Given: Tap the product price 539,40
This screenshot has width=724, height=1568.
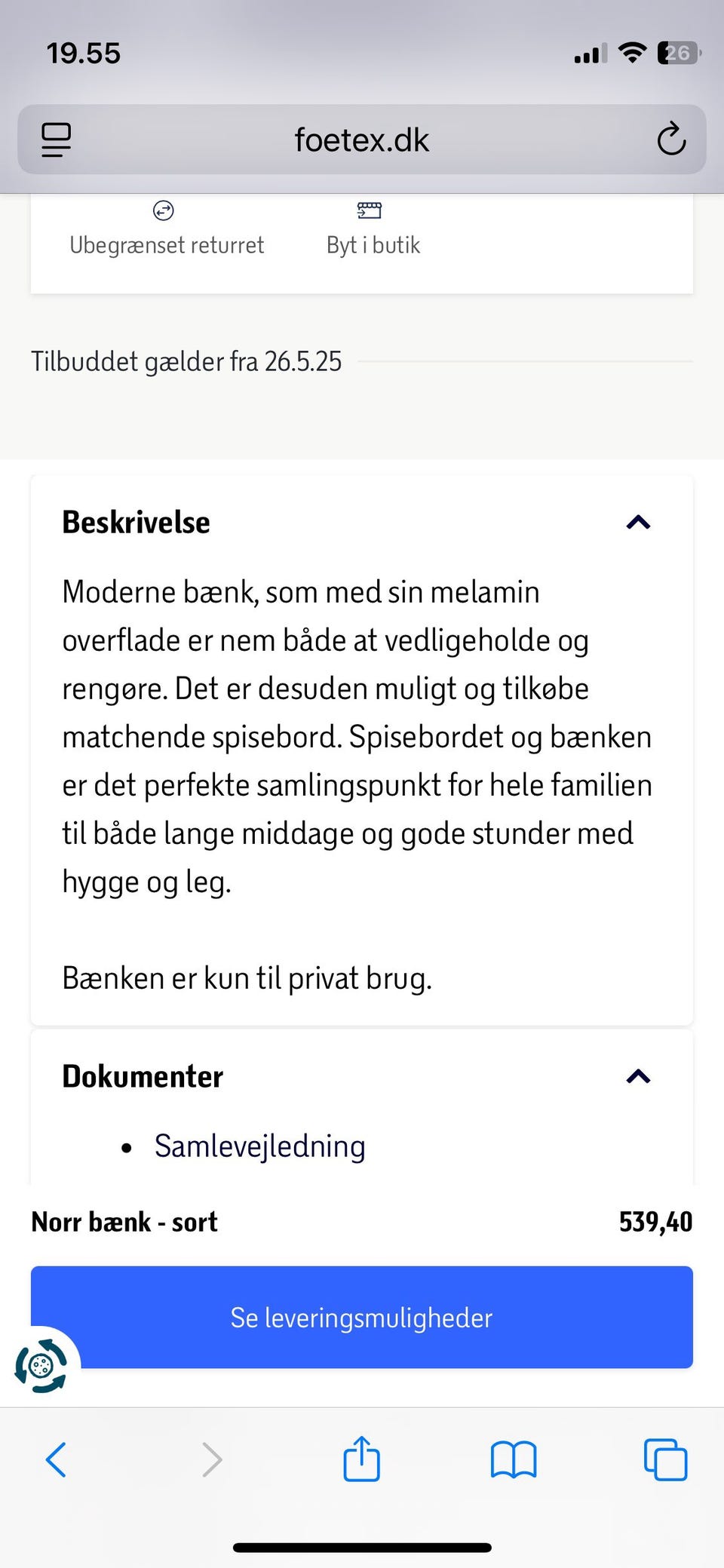Looking at the screenshot, I should (655, 1220).
